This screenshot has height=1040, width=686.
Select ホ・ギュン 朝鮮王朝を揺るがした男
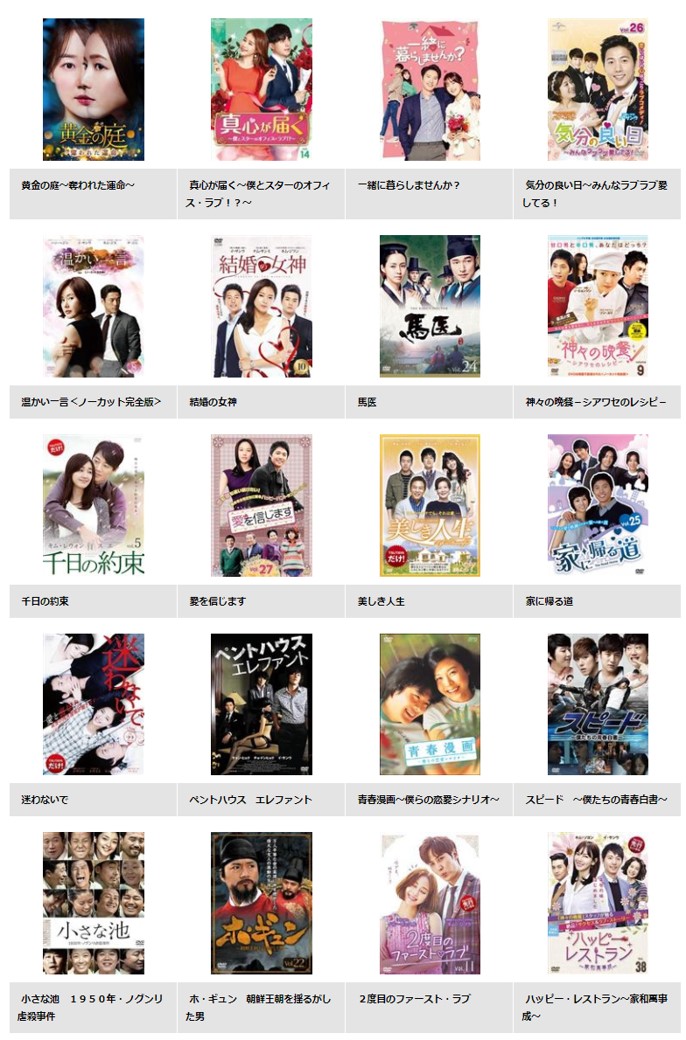click(261, 903)
